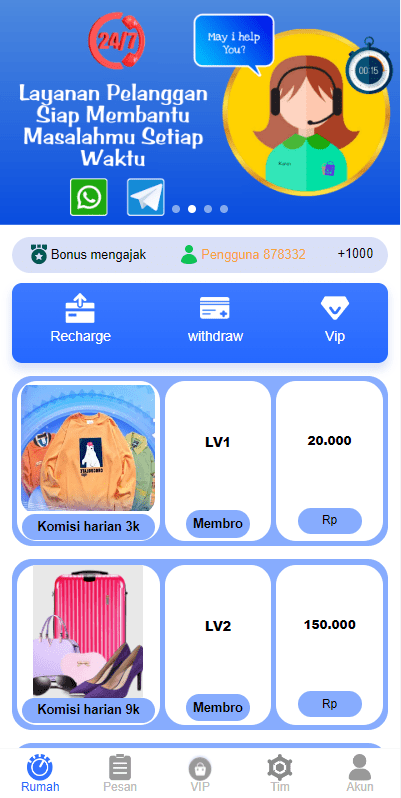The height and width of the screenshot is (798, 401).
Task: Go to the VIP tab in bottom bar
Action: (x=200, y=773)
